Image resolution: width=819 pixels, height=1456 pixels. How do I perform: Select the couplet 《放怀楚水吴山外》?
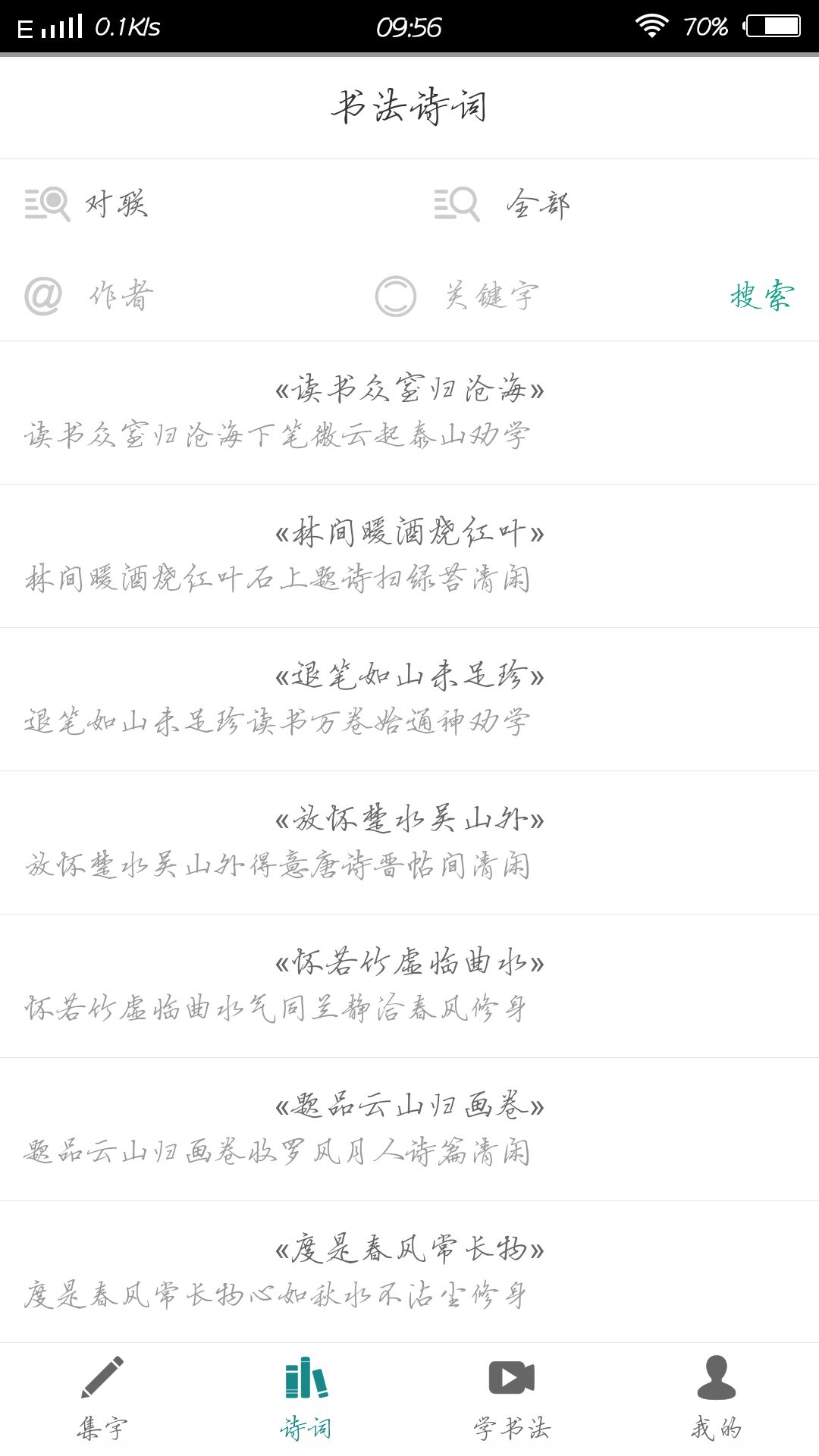click(x=409, y=843)
